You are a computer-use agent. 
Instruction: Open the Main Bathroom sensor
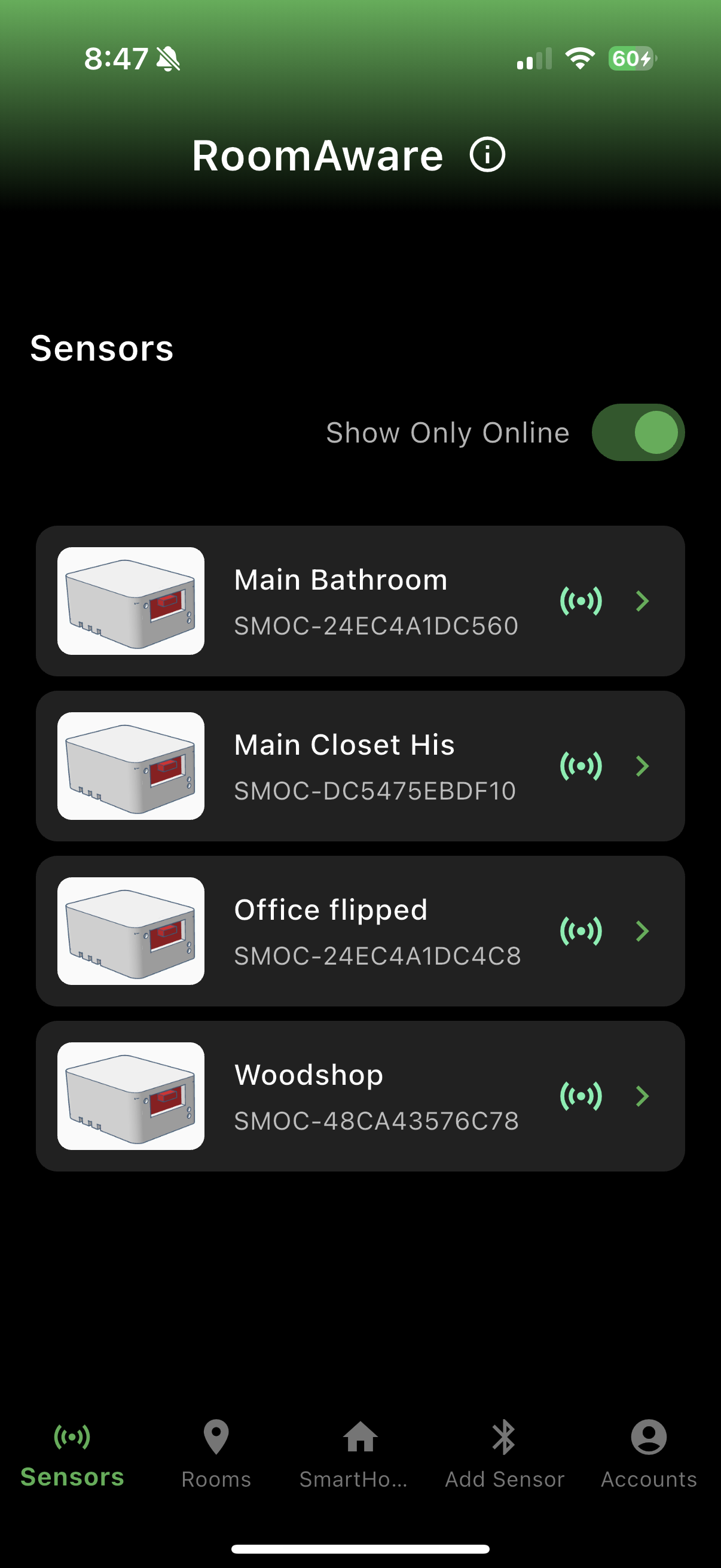pos(360,601)
